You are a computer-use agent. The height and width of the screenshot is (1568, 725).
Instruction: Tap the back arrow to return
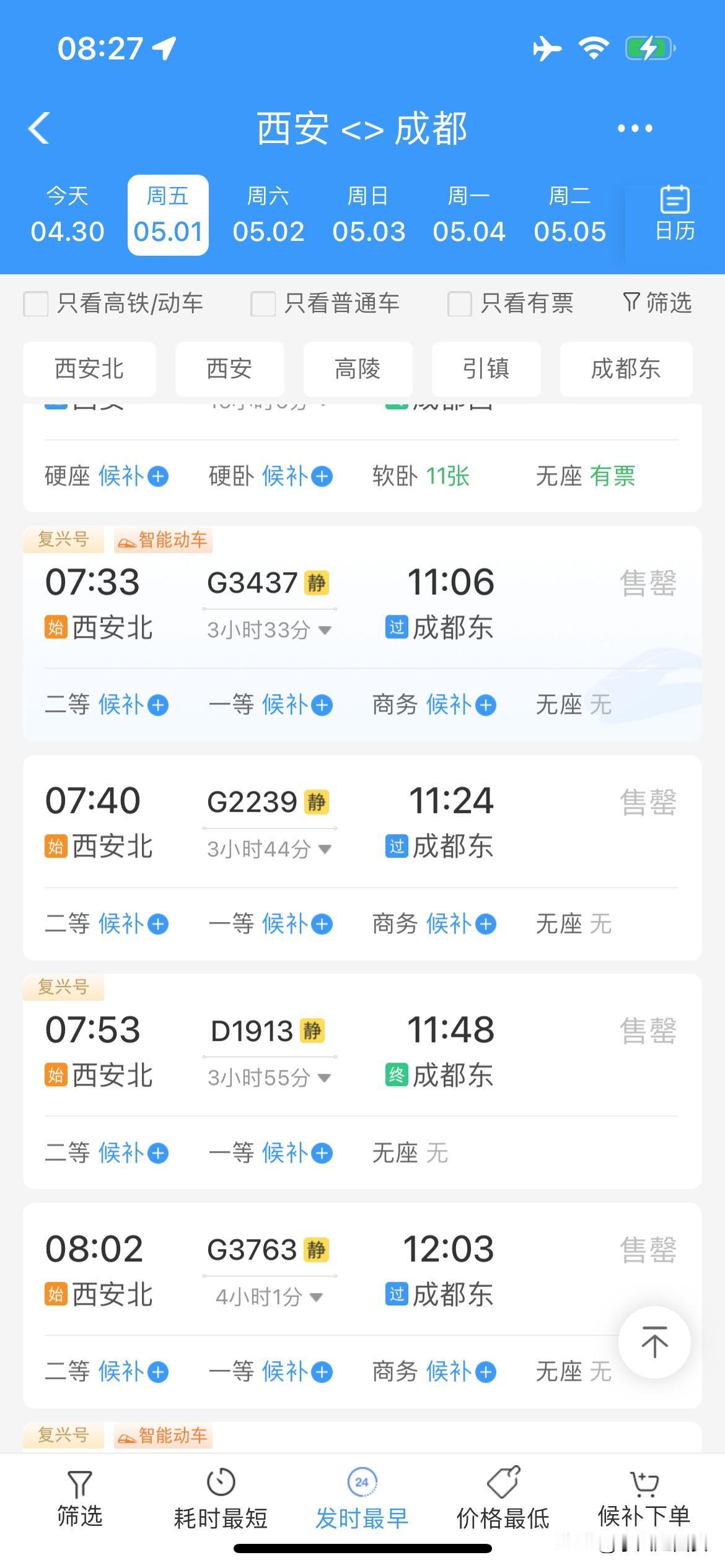point(38,128)
